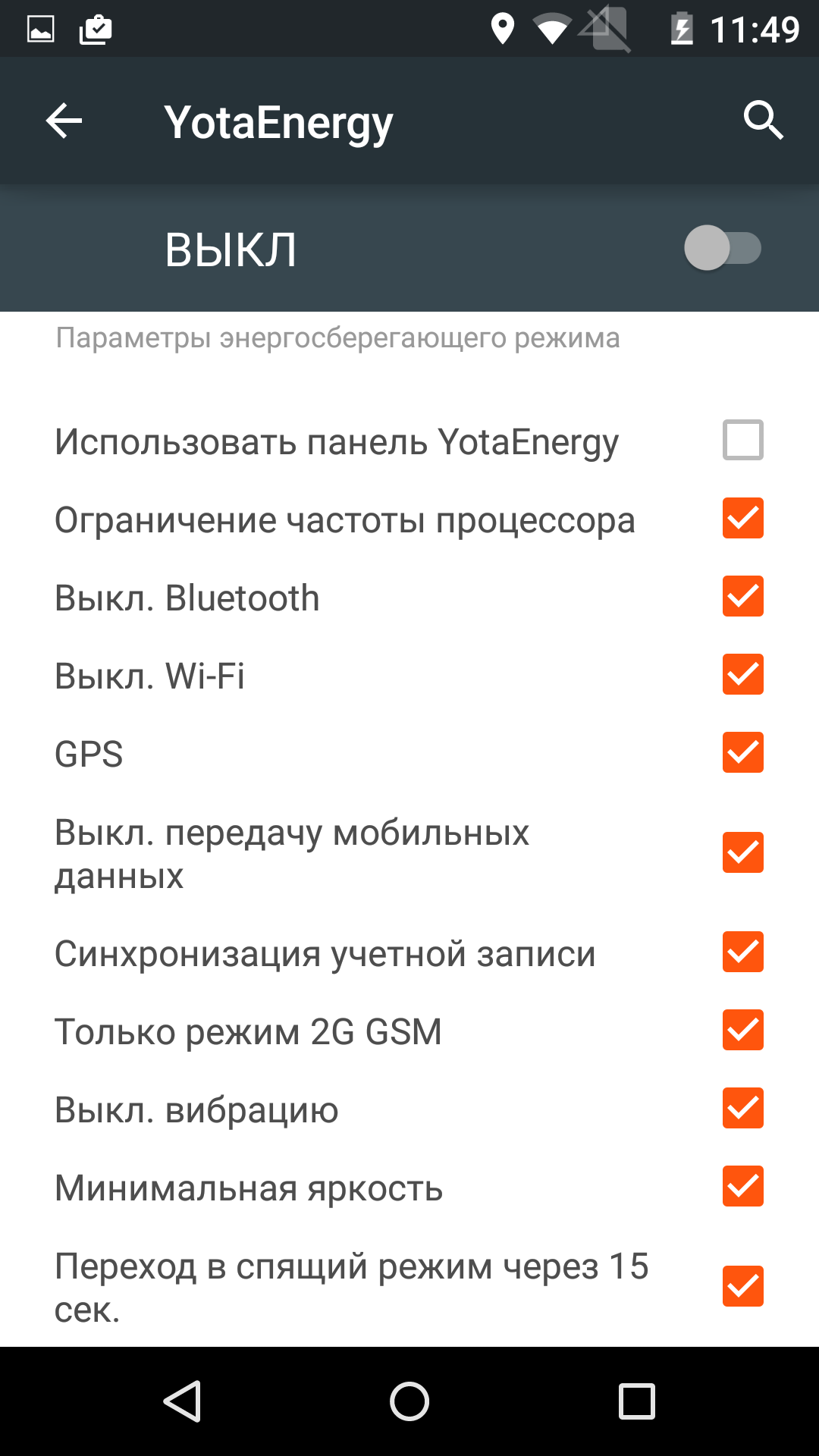Tap the system home button
819x1456 pixels.
pos(409,1401)
